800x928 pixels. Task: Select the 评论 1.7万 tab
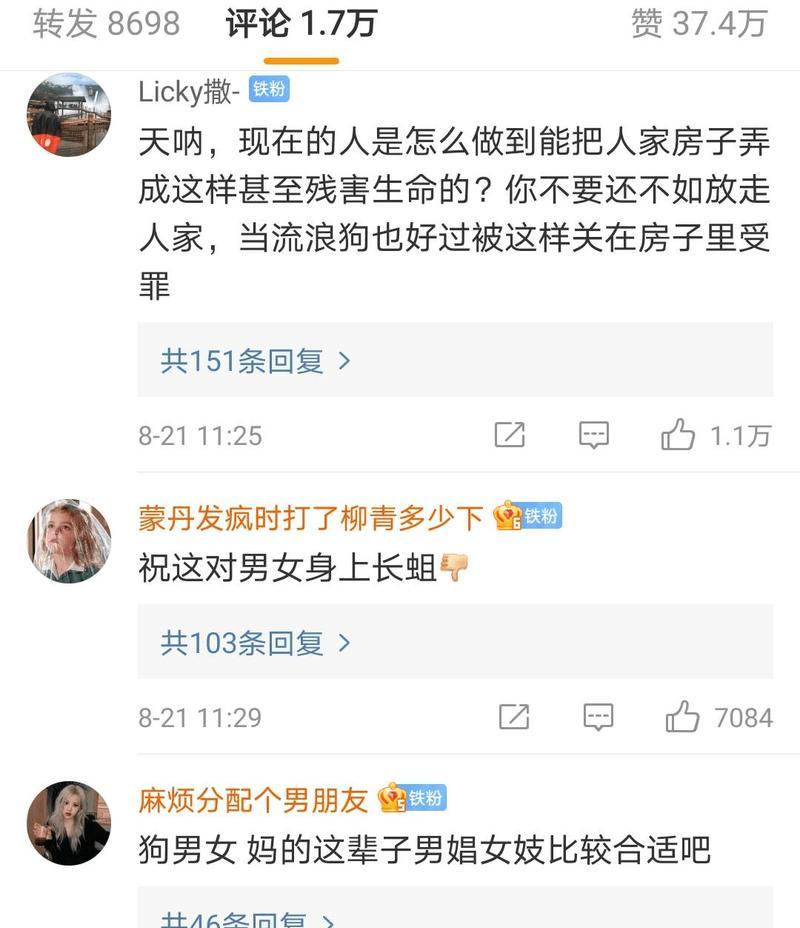301,24
